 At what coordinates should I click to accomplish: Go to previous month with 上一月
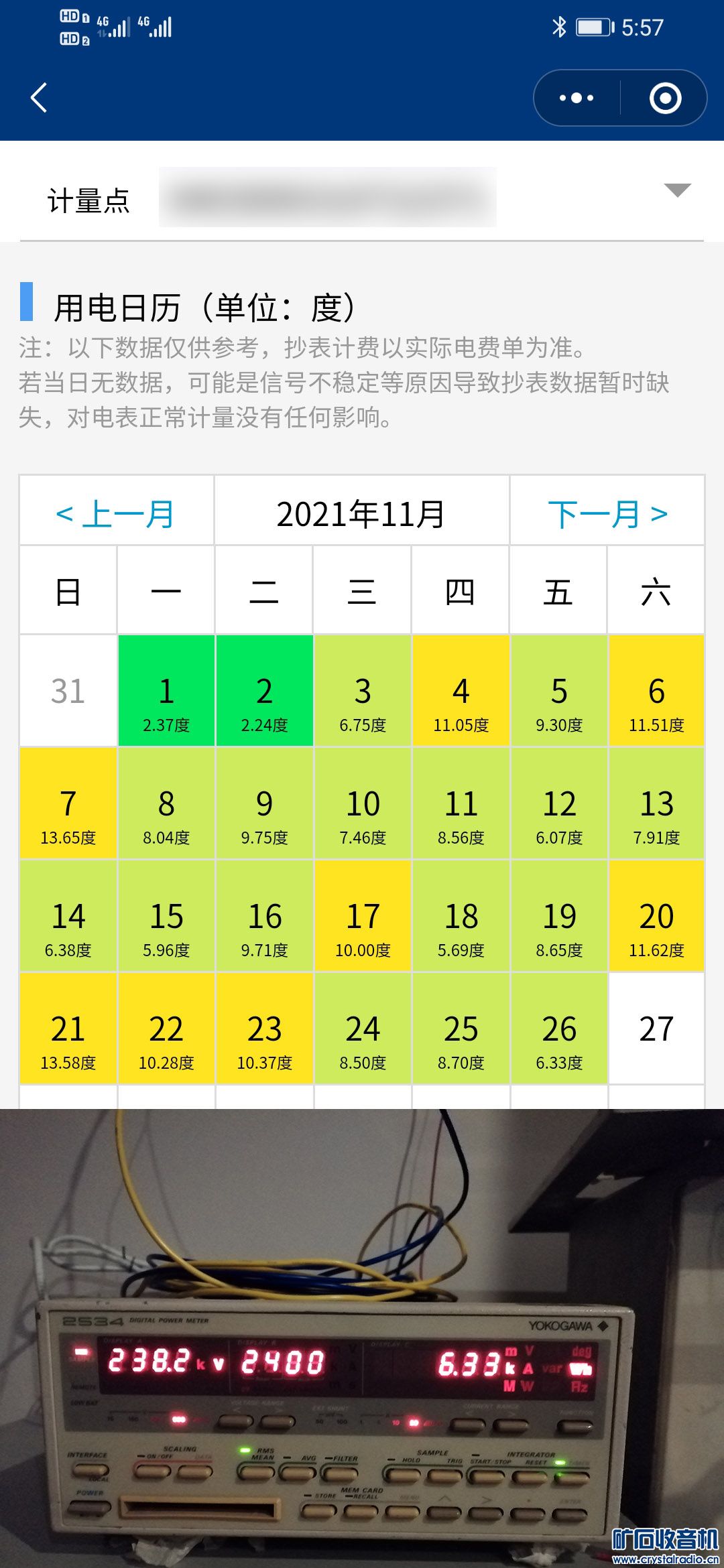pos(115,514)
